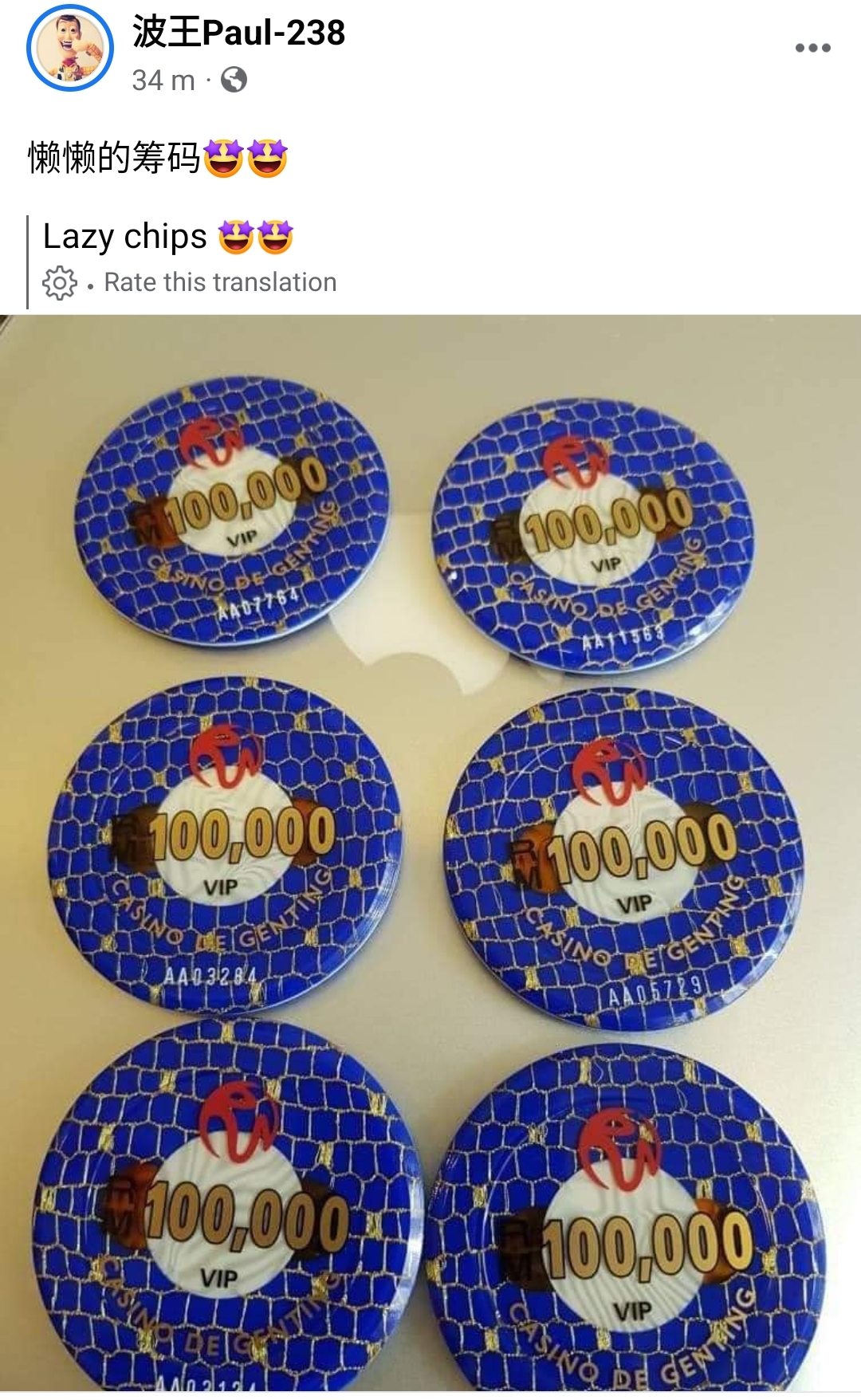Open 波王Paul-238's profile picture
Viewport: 861px width, 1400px height.
(x=70, y=48)
